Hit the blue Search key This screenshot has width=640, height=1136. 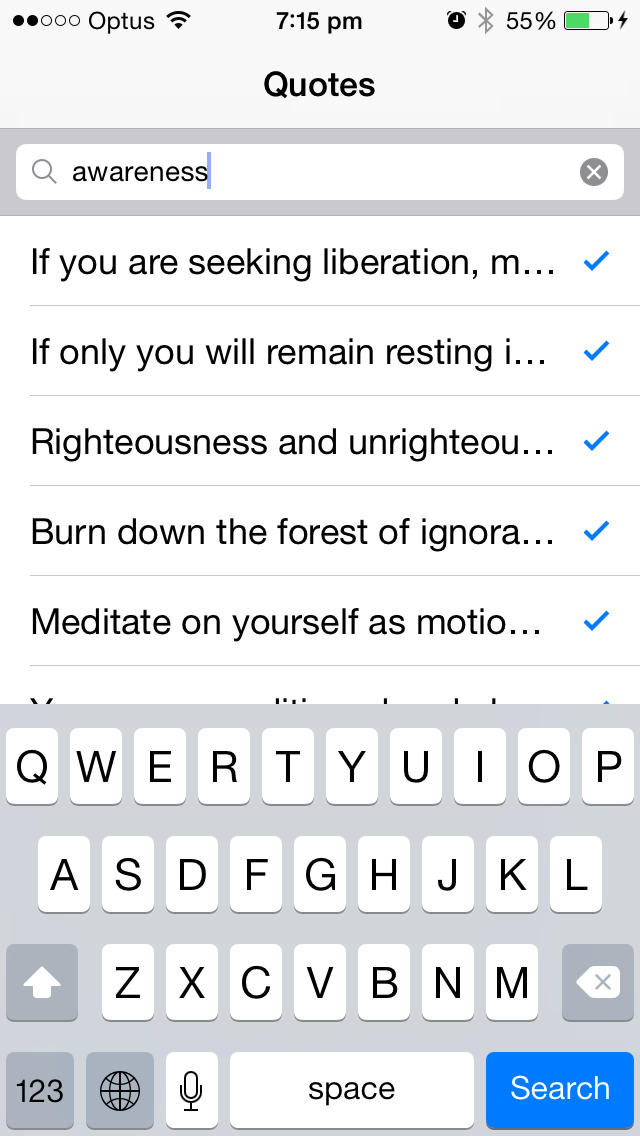559,1089
